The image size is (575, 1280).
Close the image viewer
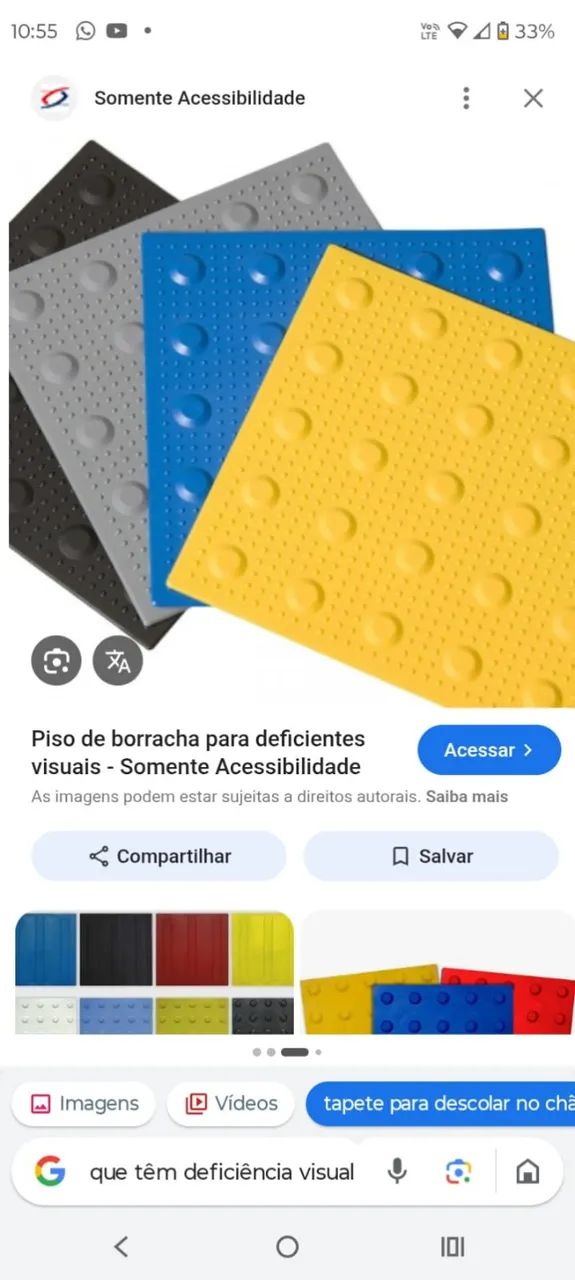534,98
